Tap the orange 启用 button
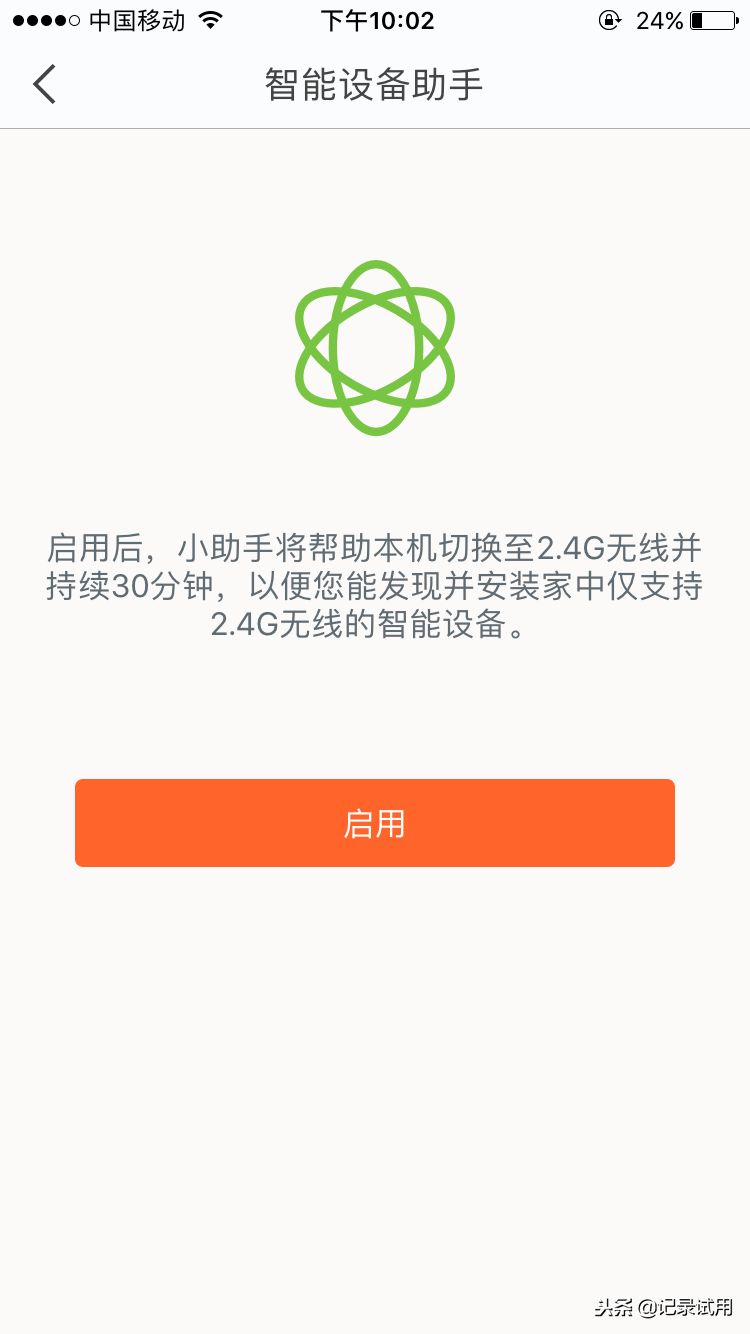Screen dimensions: 750x1334 (x=374, y=823)
